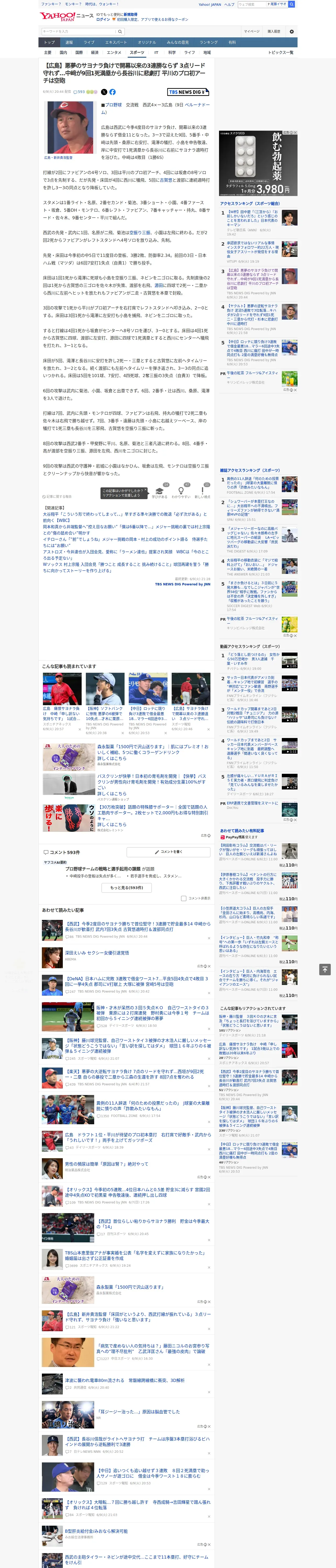Open マイページ
This screenshot has width=336, height=1568.
point(251,31)
